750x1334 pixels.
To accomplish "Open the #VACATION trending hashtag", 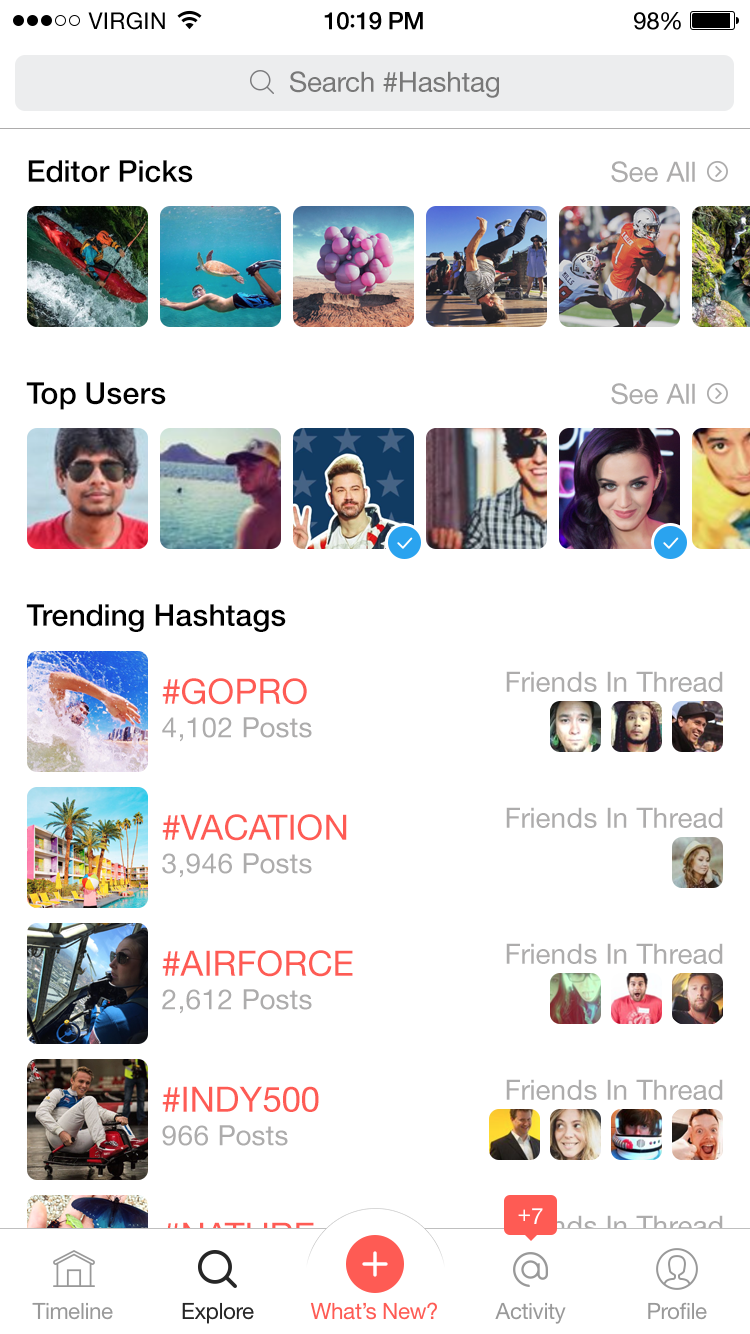I will click(254, 828).
